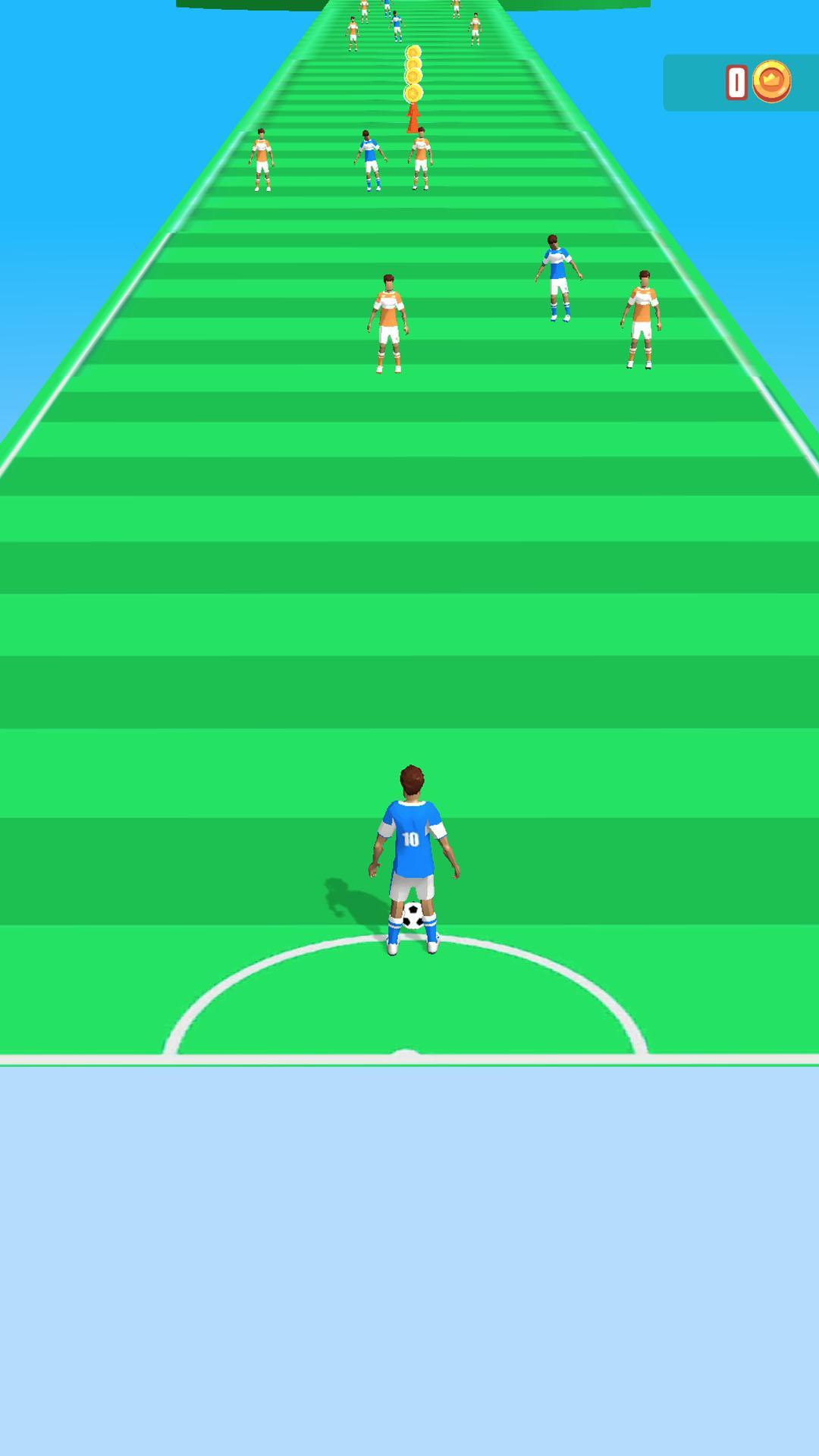The width and height of the screenshot is (819, 1456).
Task: Tap the number 10 player holding the ball
Action: coord(410,857)
